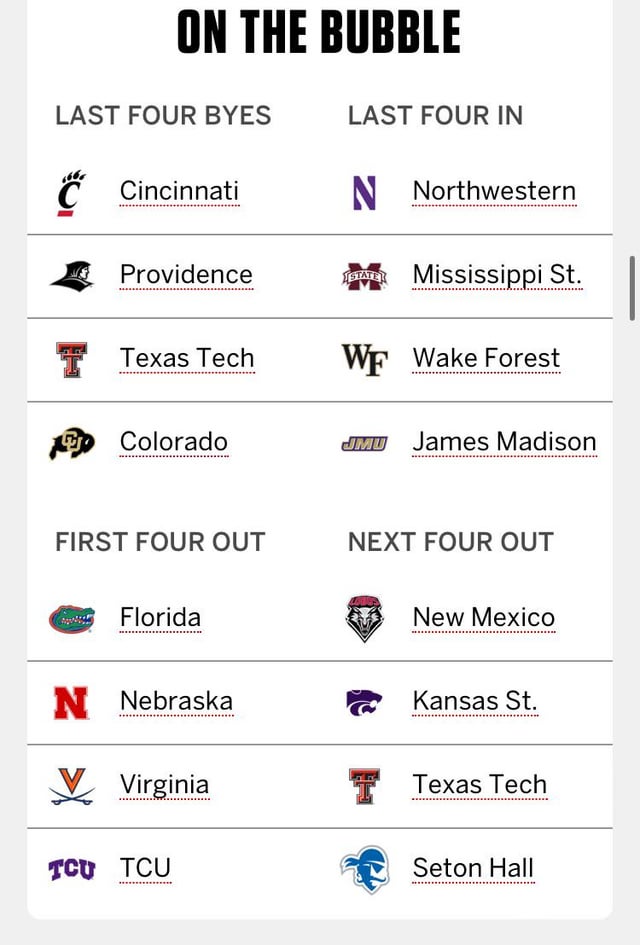Select the Colorado team link
640x945 pixels.
click(x=174, y=441)
